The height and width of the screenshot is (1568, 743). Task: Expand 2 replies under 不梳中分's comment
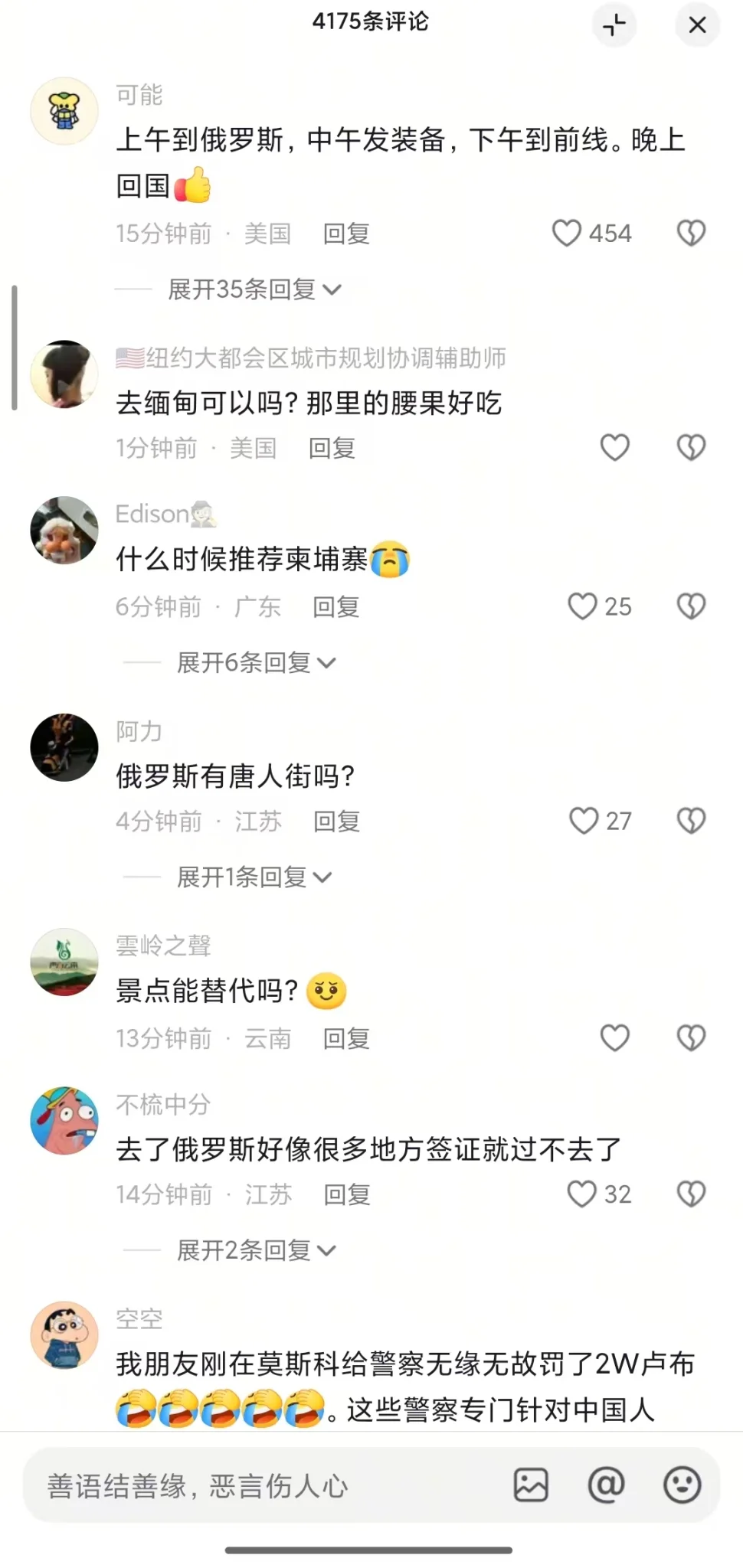point(256,1250)
